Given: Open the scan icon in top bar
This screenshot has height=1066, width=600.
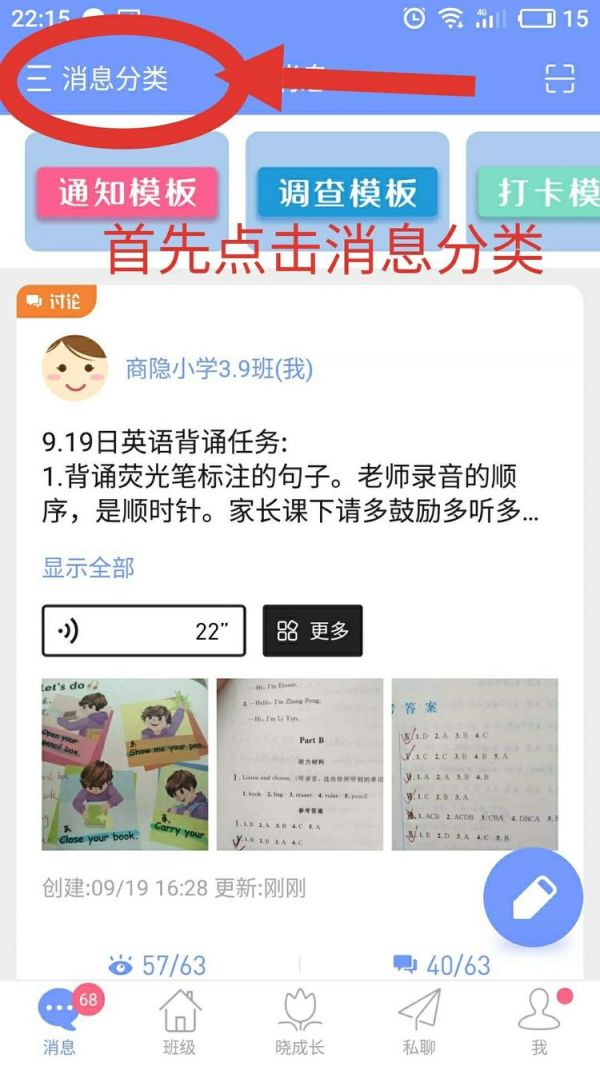Looking at the screenshot, I should (x=560, y=79).
